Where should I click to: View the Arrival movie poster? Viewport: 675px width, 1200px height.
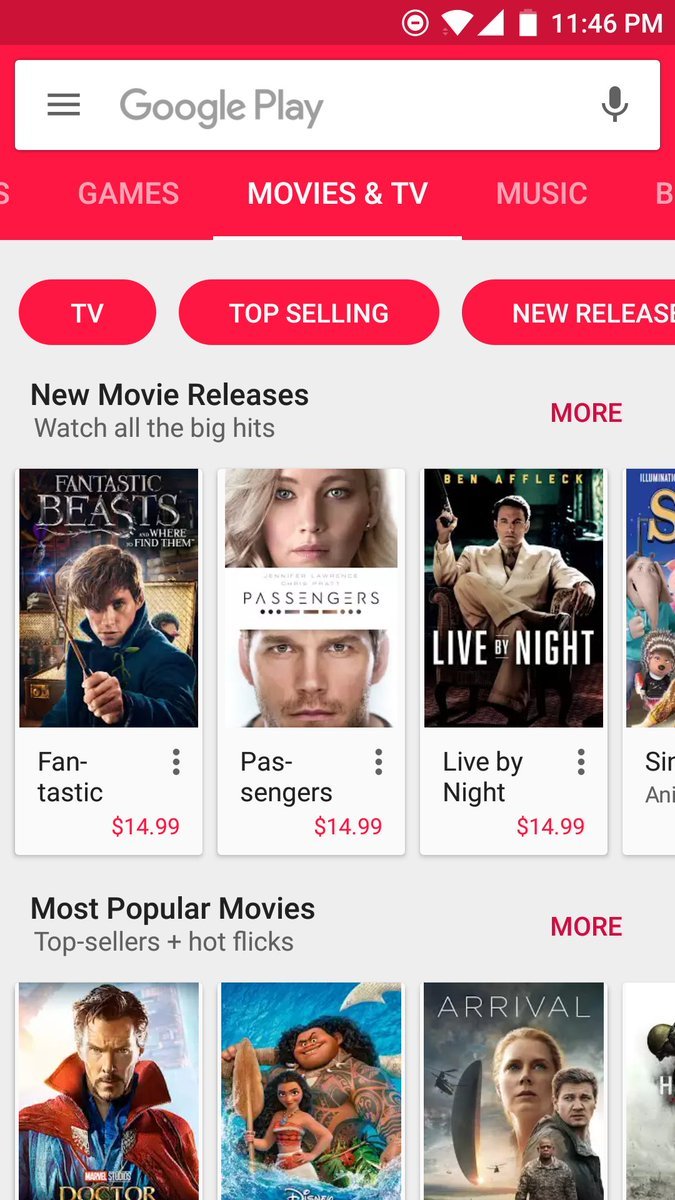tap(513, 1090)
